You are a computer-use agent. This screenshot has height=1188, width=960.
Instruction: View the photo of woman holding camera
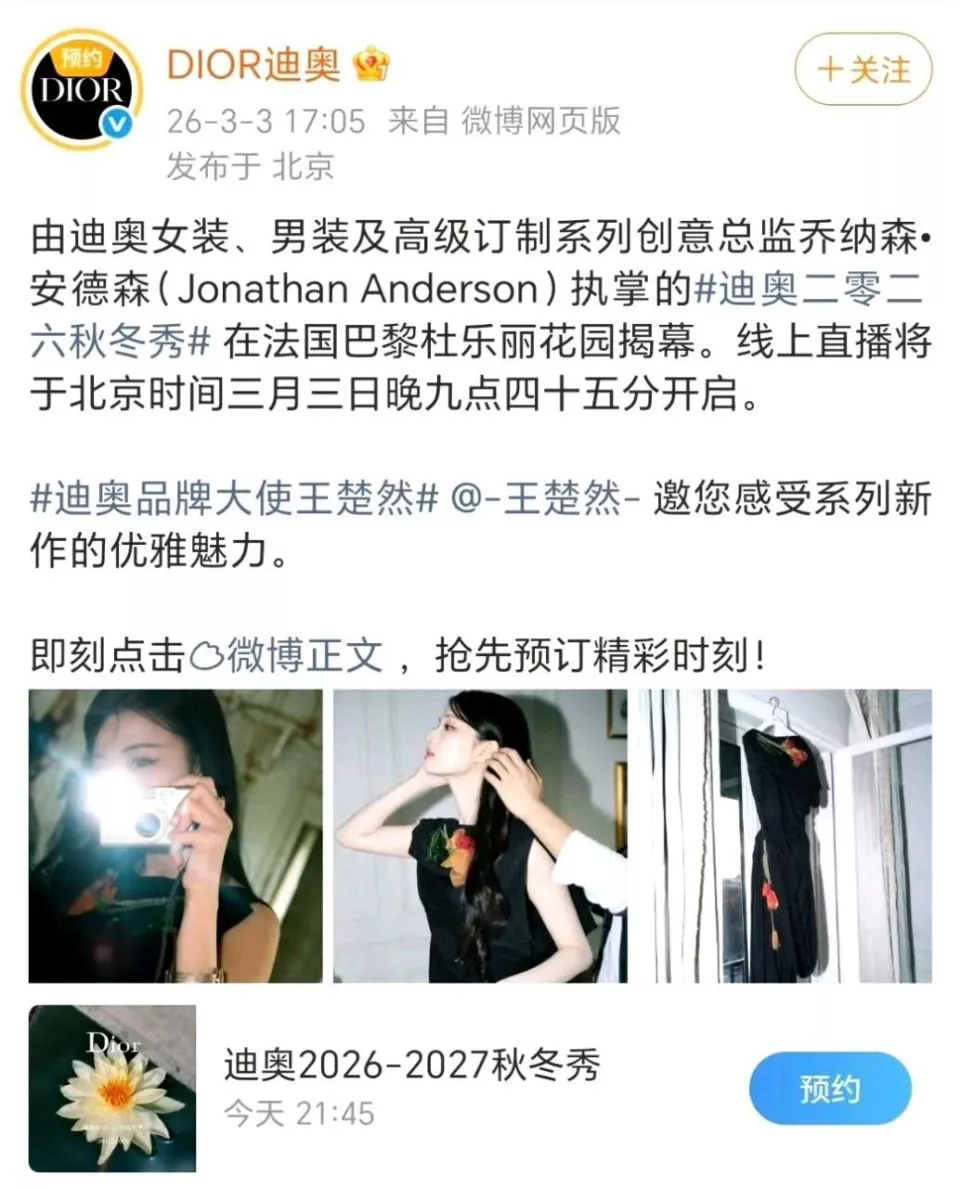point(176,836)
